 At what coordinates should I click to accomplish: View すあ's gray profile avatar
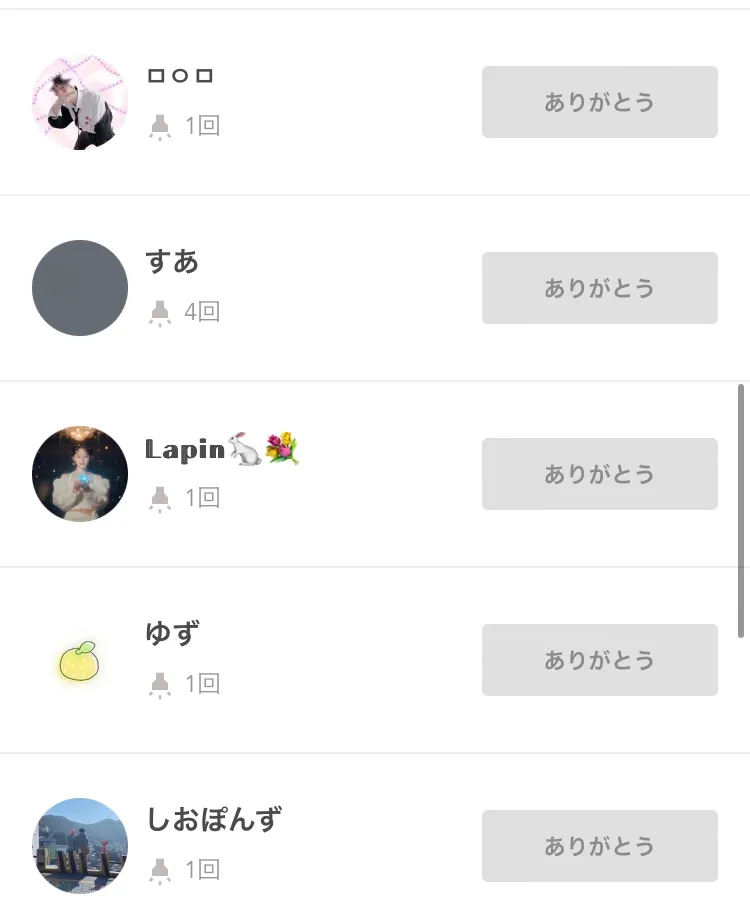point(80,288)
